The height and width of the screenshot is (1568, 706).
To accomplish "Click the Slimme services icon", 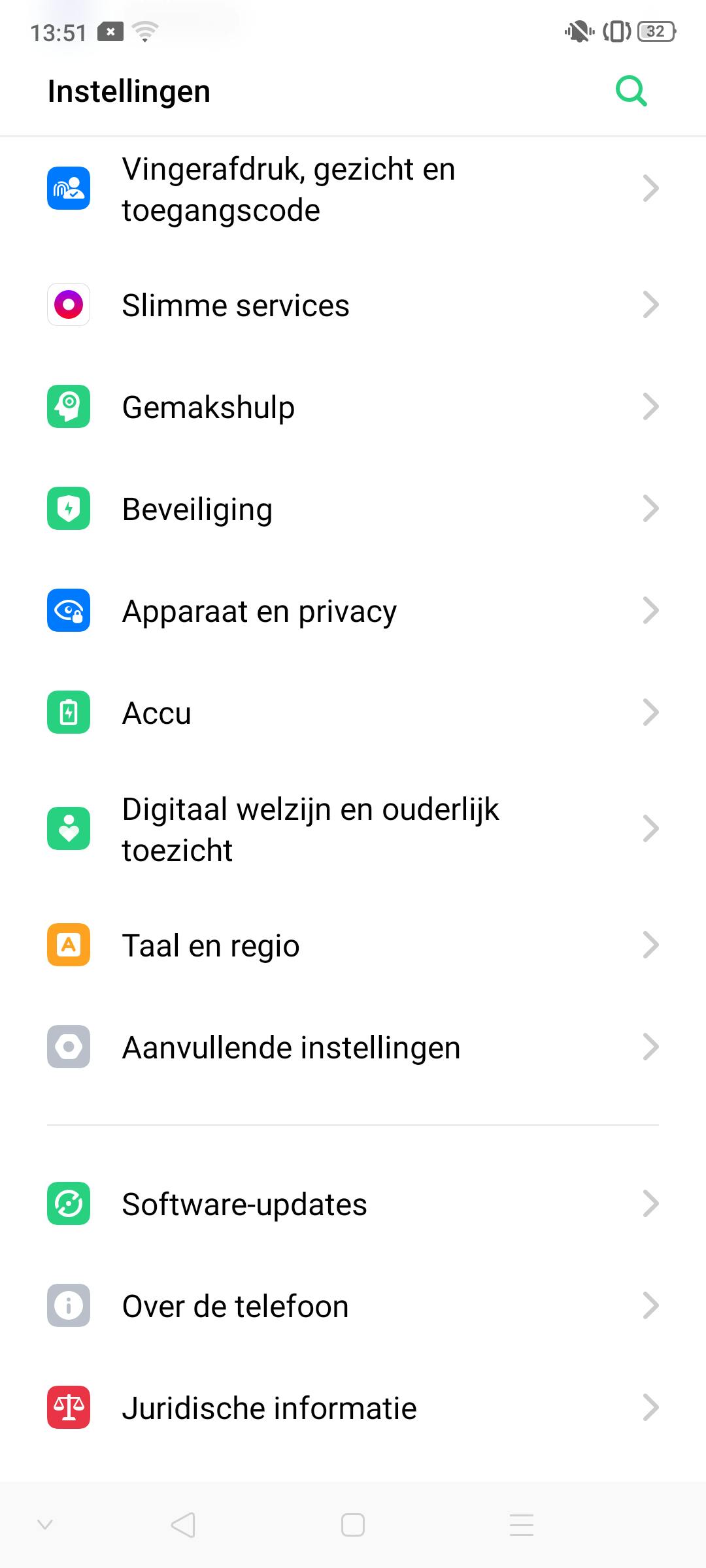I will 68,304.
